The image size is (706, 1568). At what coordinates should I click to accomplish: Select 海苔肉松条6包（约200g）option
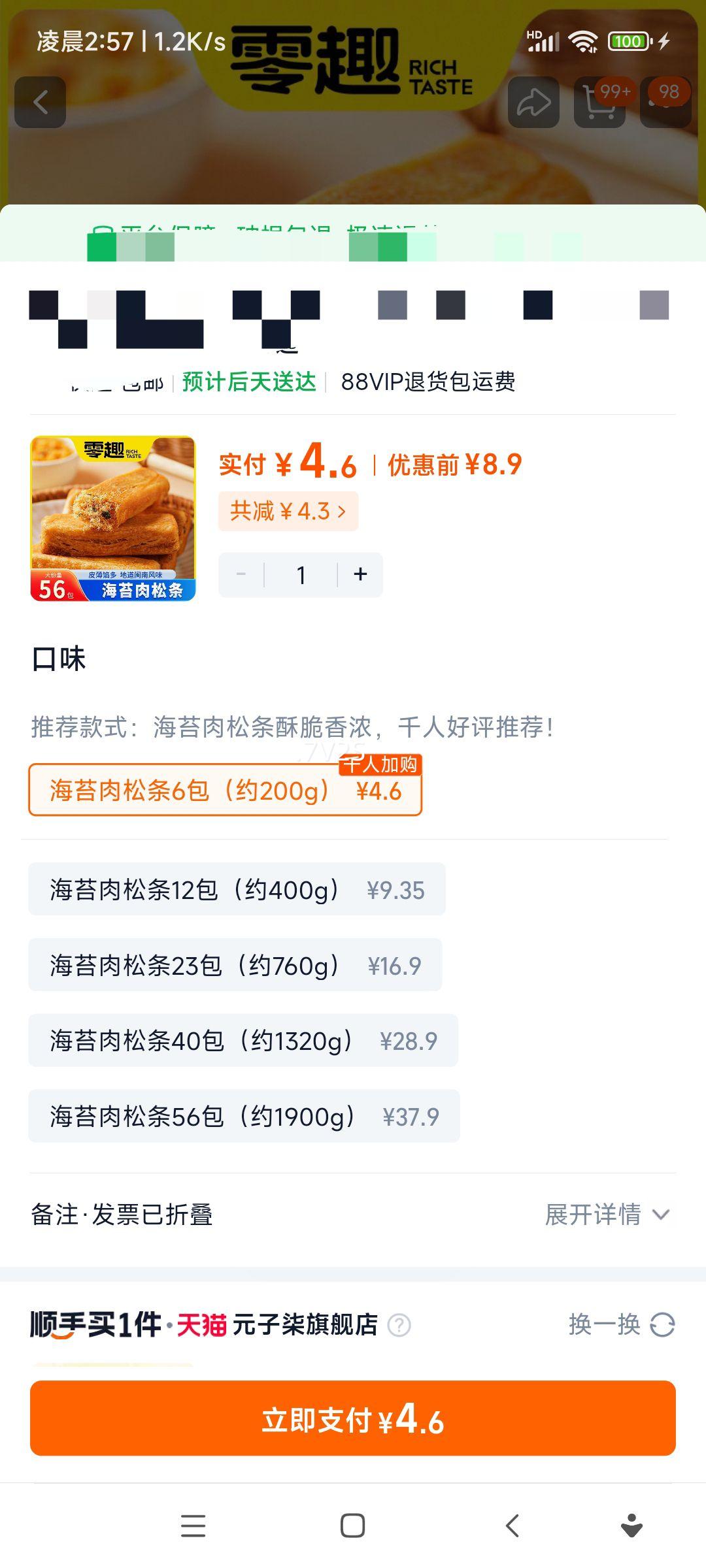click(225, 791)
